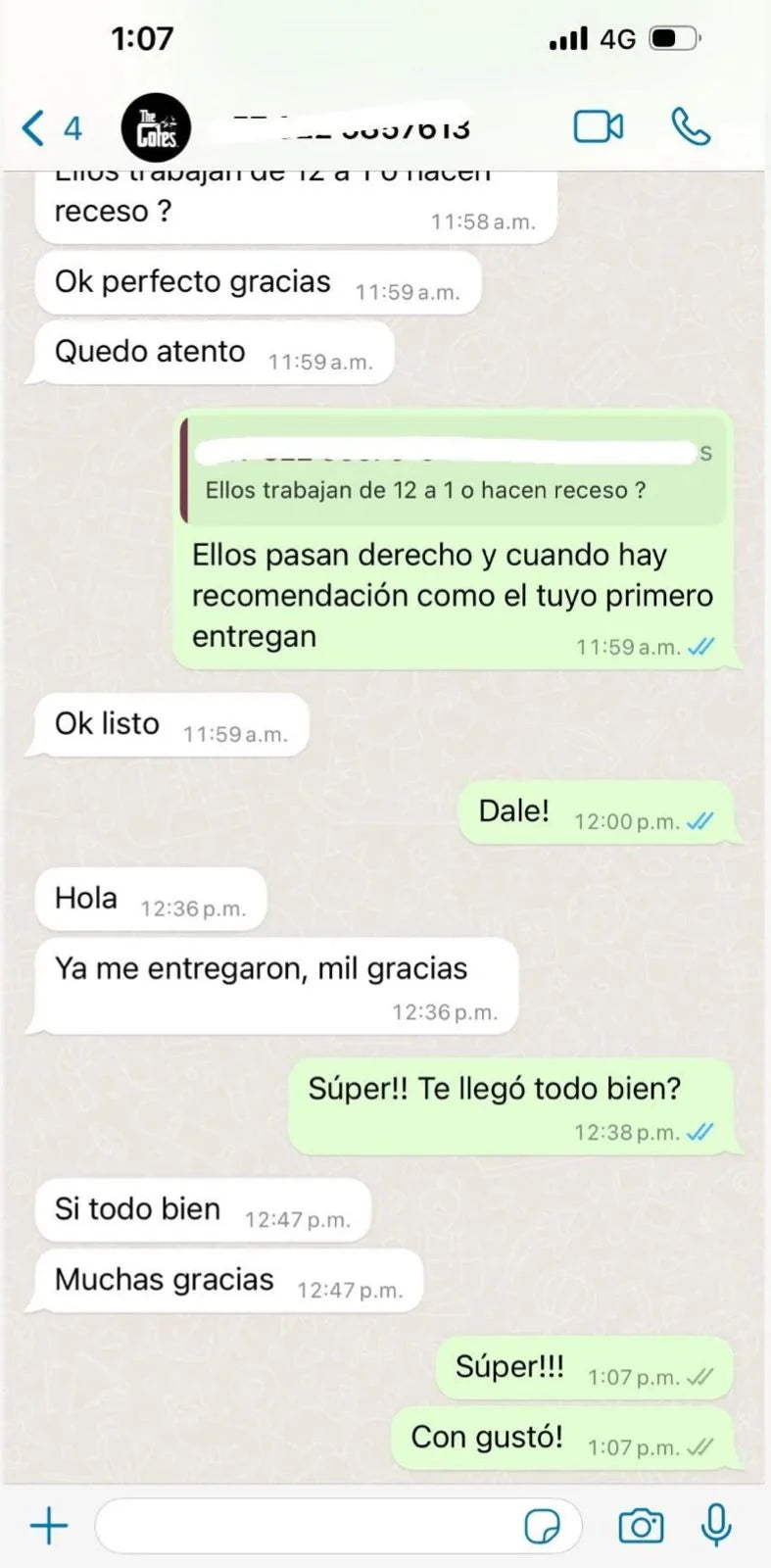Start a voice call
The height and width of the screenshot is (1568, 771).
(690, 127)
